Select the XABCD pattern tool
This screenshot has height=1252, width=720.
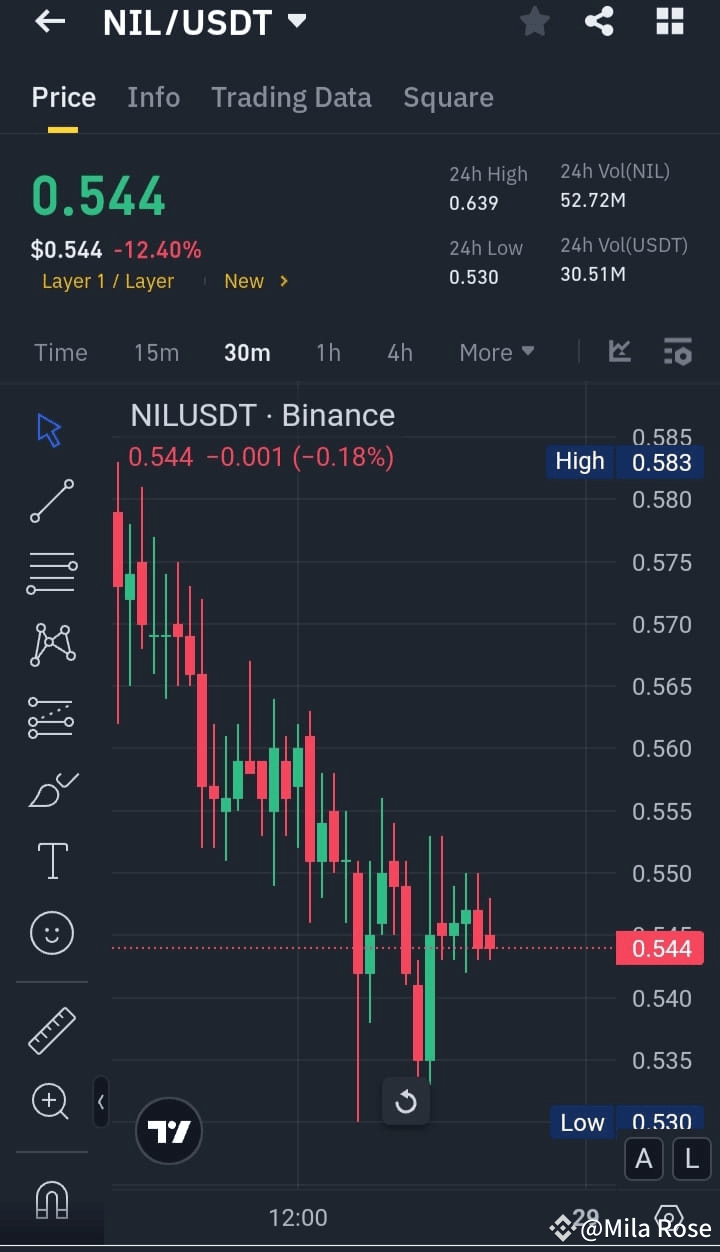[x=51, y=644]
